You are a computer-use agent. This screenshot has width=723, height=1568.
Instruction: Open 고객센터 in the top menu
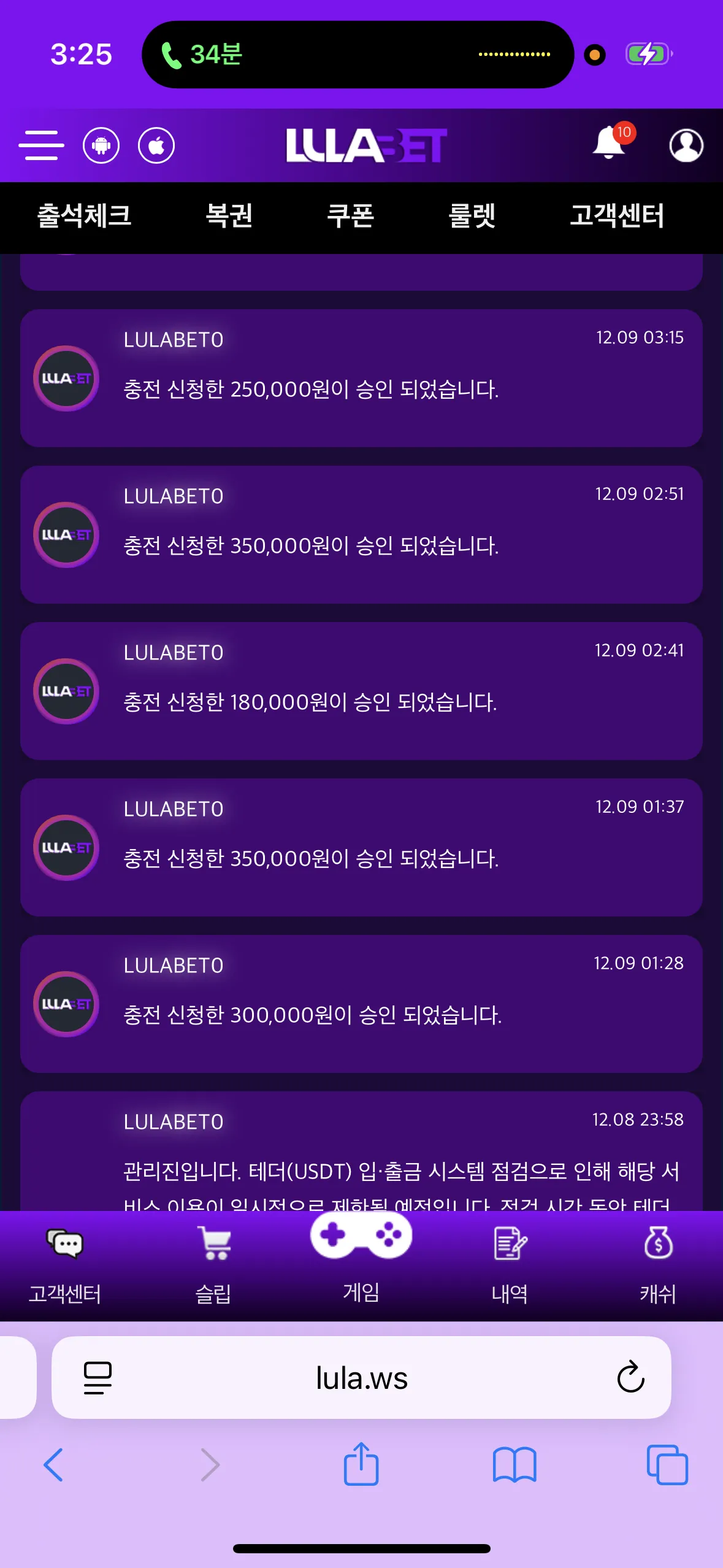(x=617, y=216)
